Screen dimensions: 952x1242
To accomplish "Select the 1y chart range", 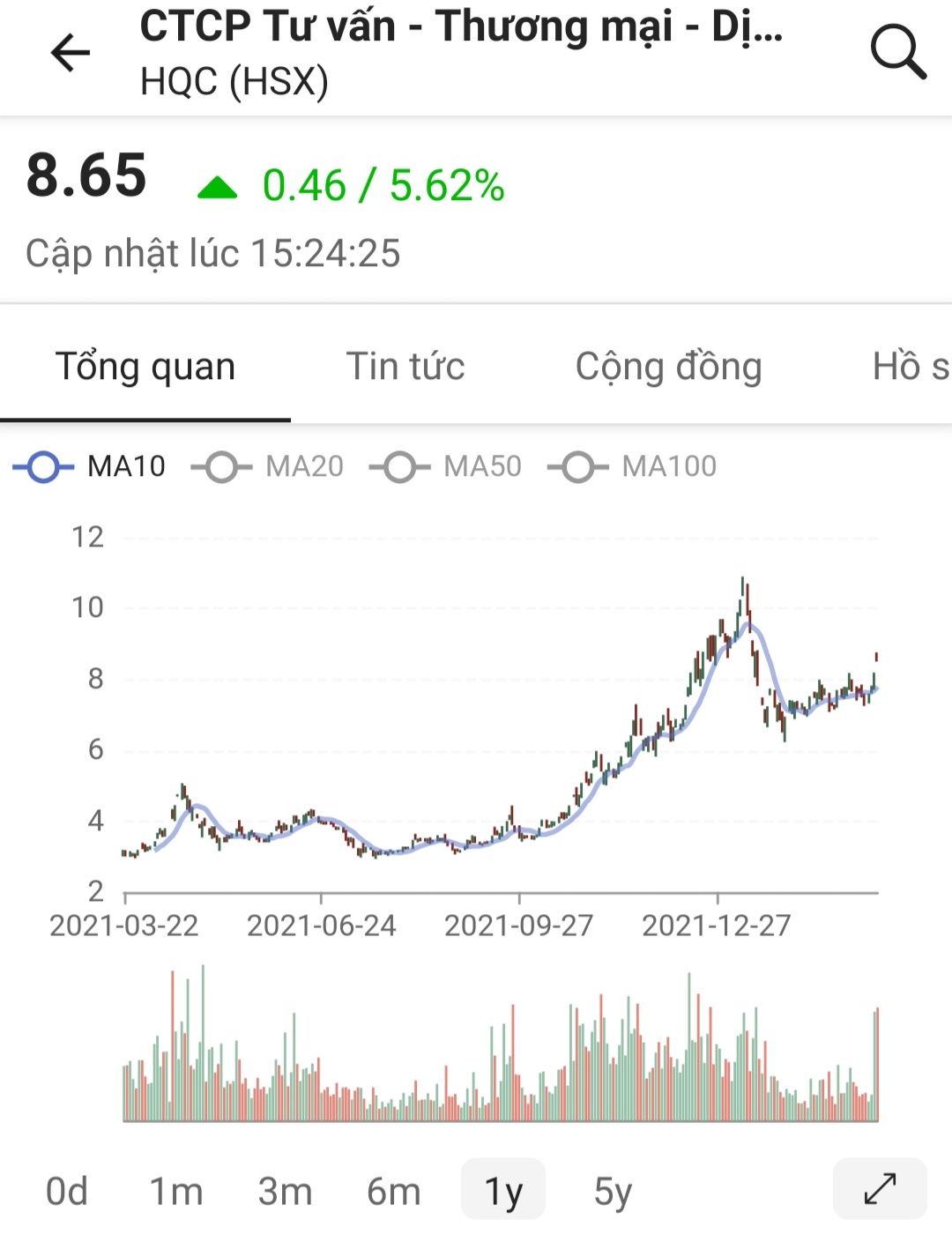I will (503, 1191).
